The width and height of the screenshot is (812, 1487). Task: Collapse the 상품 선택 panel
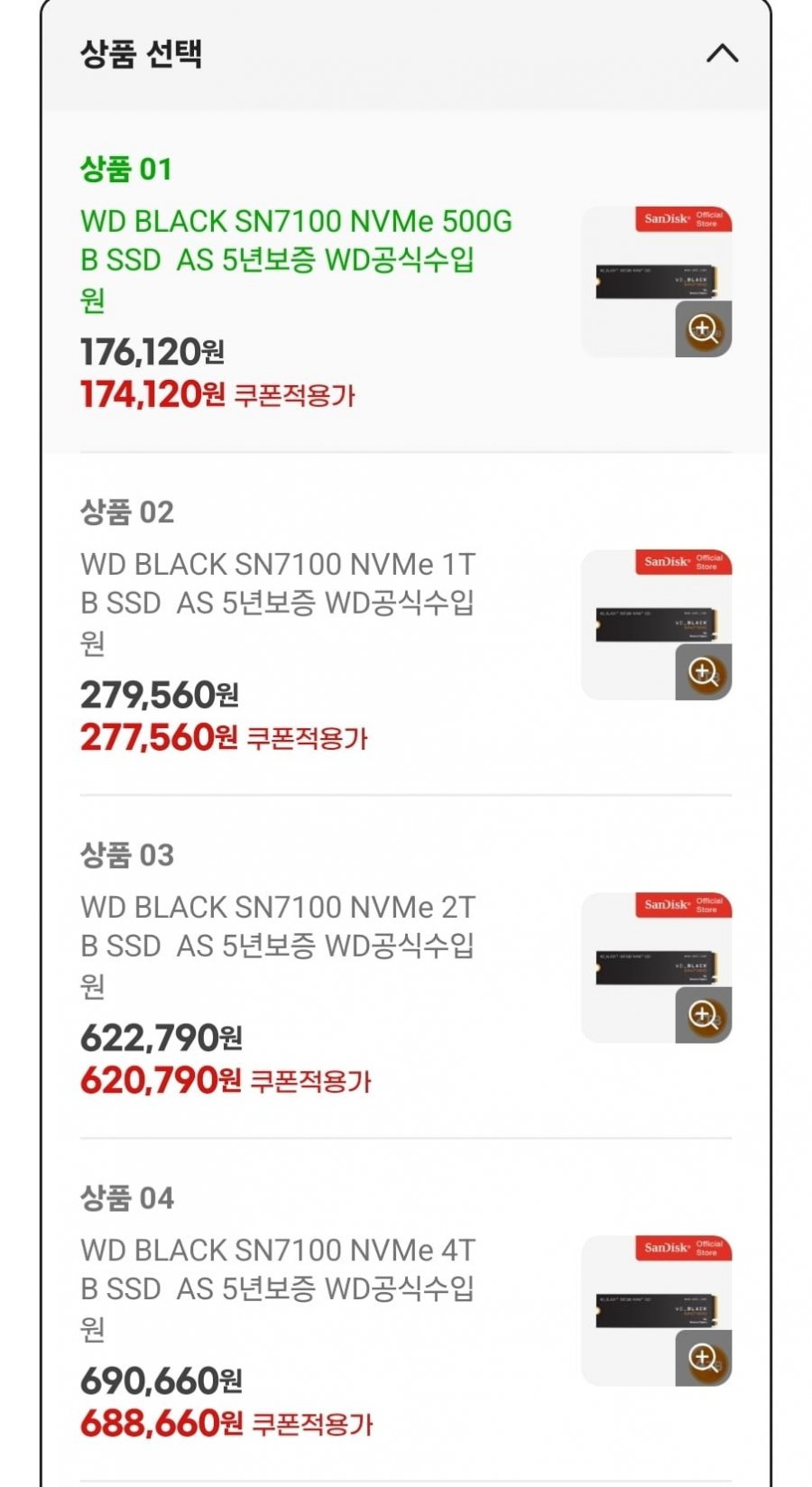(722, 54)
